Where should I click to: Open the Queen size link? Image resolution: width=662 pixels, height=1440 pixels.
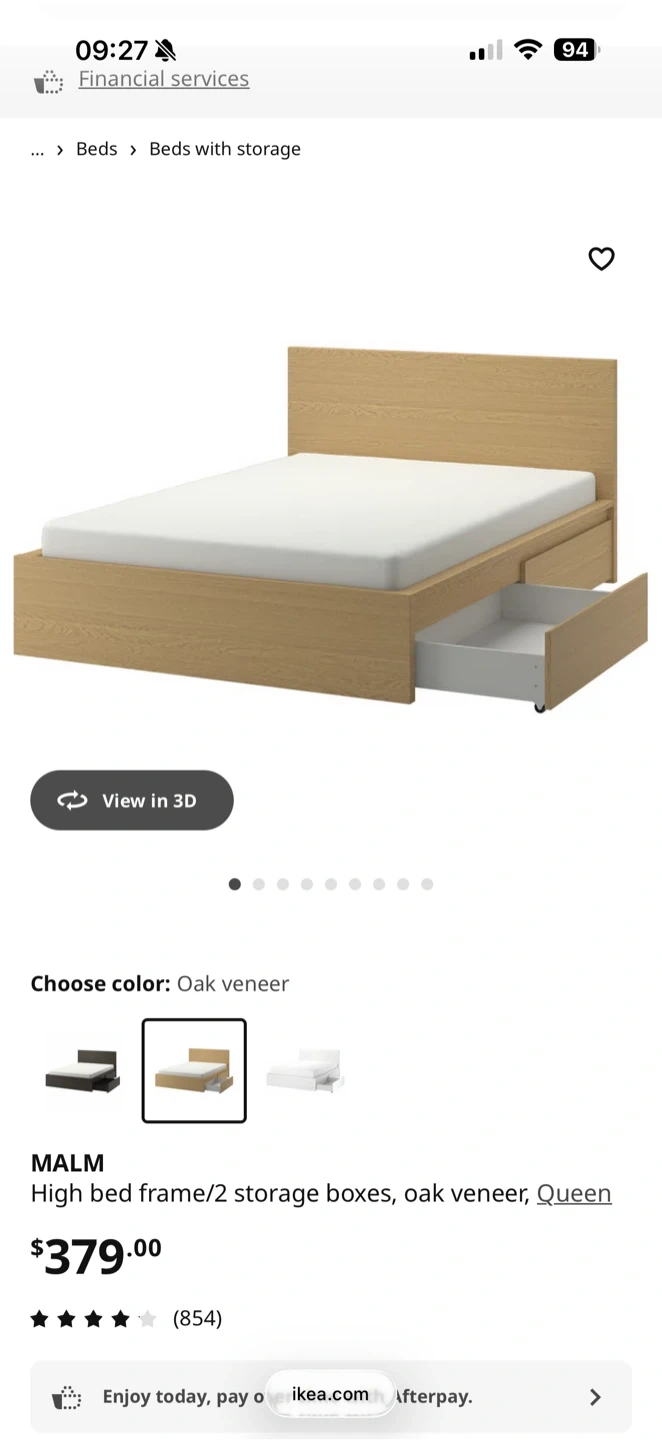pyautogui.click(x=574, y=1193)
